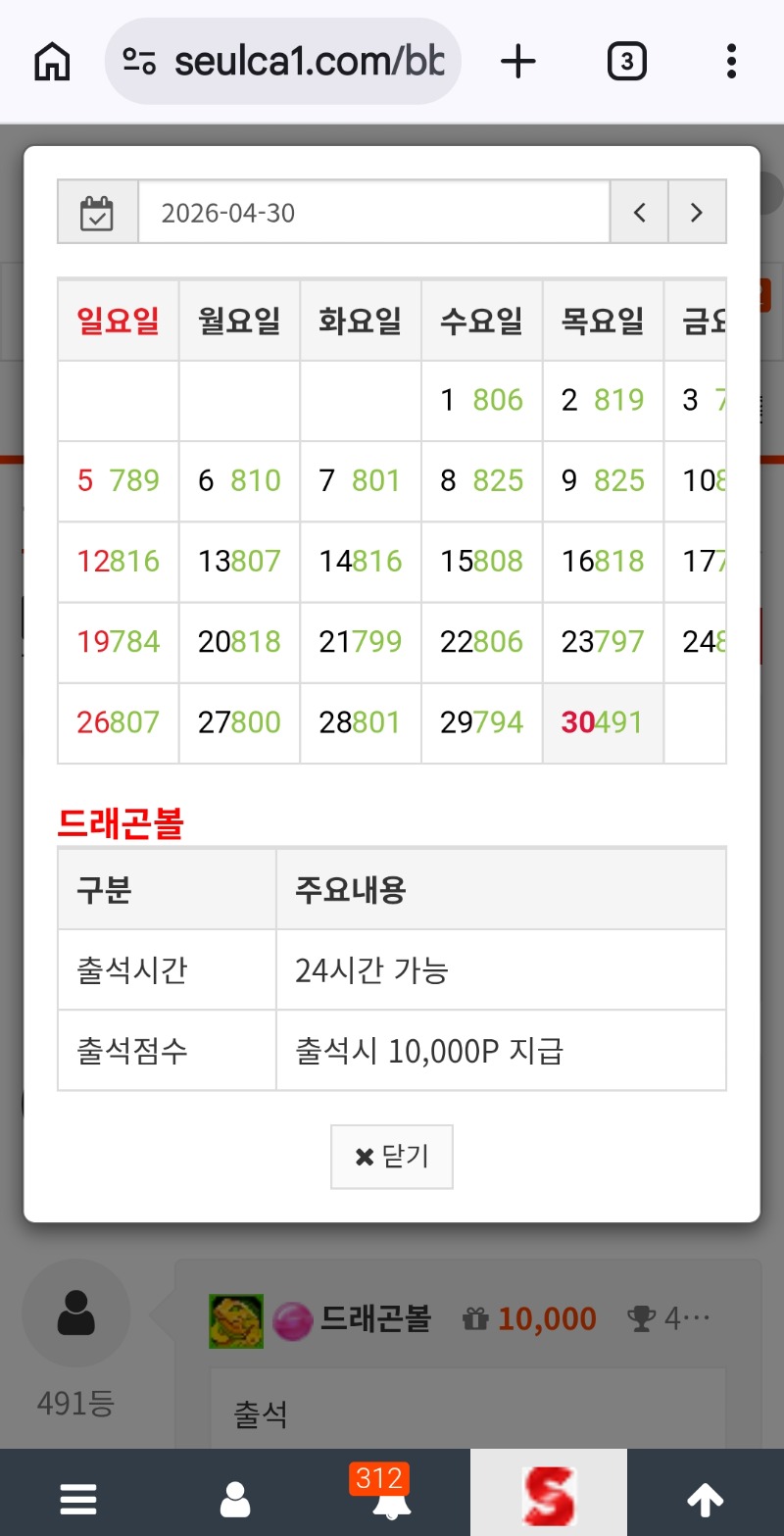Go to the next month
The image size is (784, 1536).
click(x=697, y=212)
